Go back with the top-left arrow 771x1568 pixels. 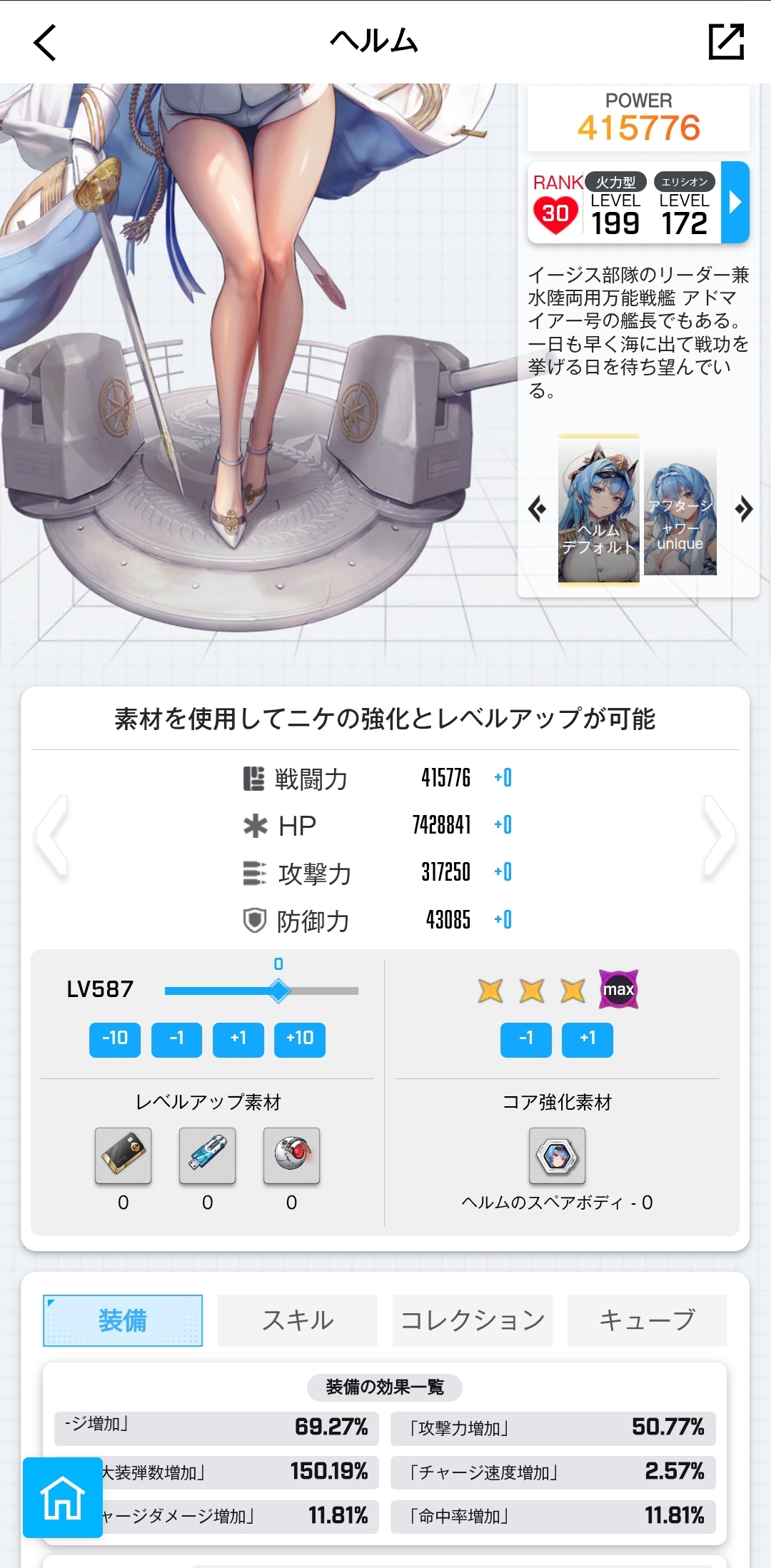click(x=44, y=43)
